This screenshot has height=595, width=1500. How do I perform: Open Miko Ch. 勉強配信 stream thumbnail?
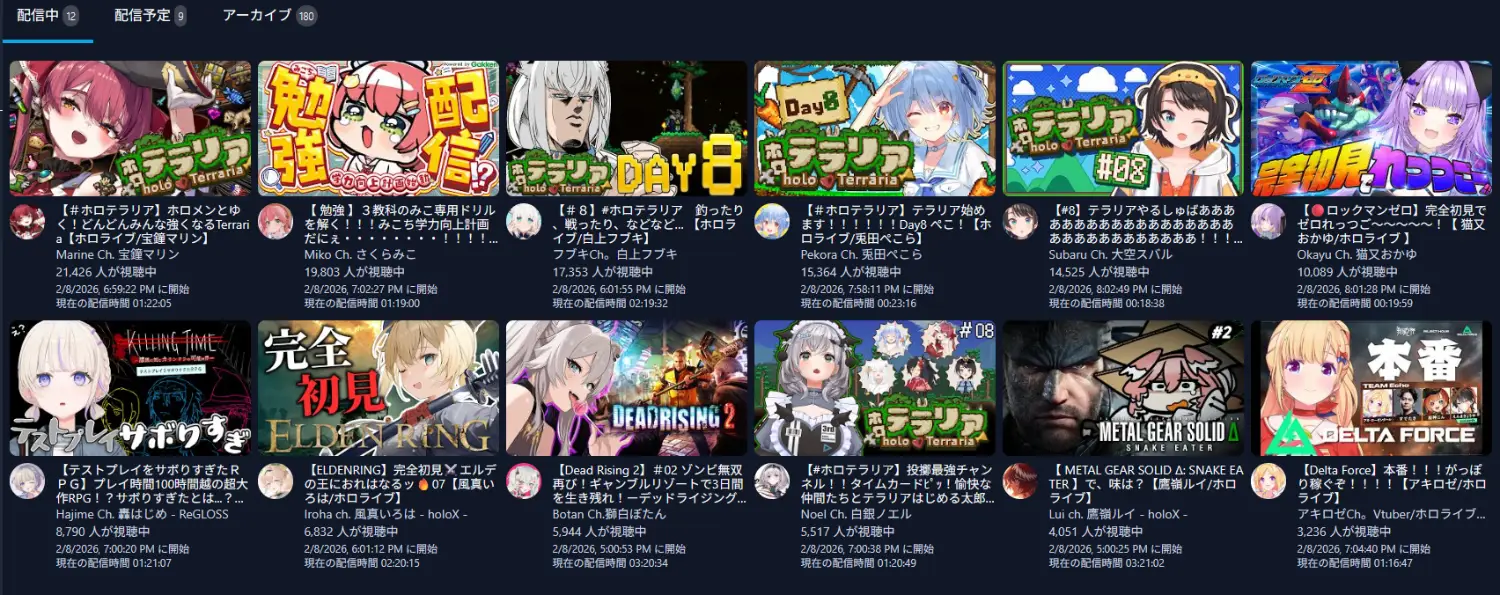[x=378, y=128]
